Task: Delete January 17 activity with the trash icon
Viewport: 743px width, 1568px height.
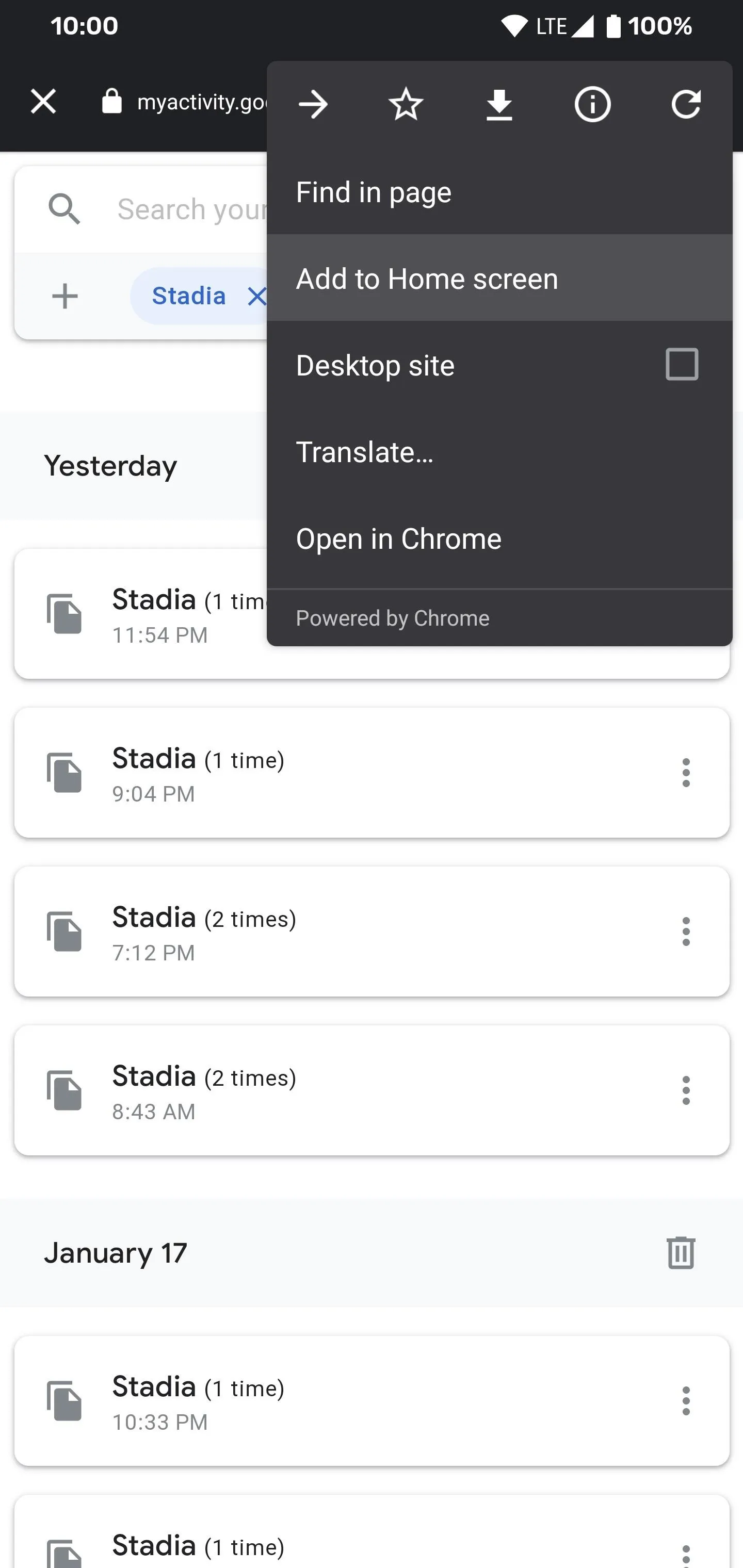Action: [680, 1253]
